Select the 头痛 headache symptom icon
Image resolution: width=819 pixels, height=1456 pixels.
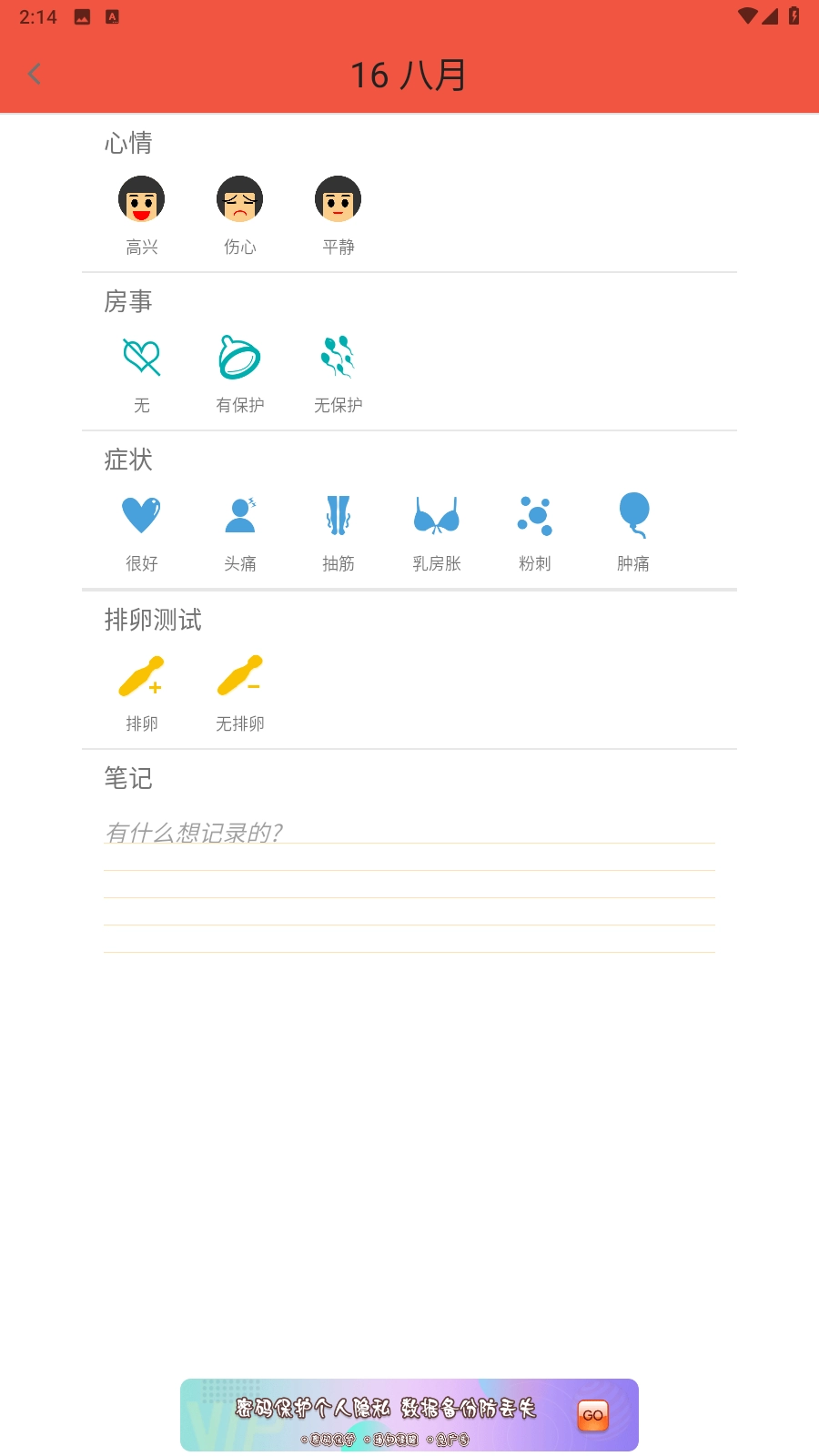pyautogui.click(x=239, y=516)
